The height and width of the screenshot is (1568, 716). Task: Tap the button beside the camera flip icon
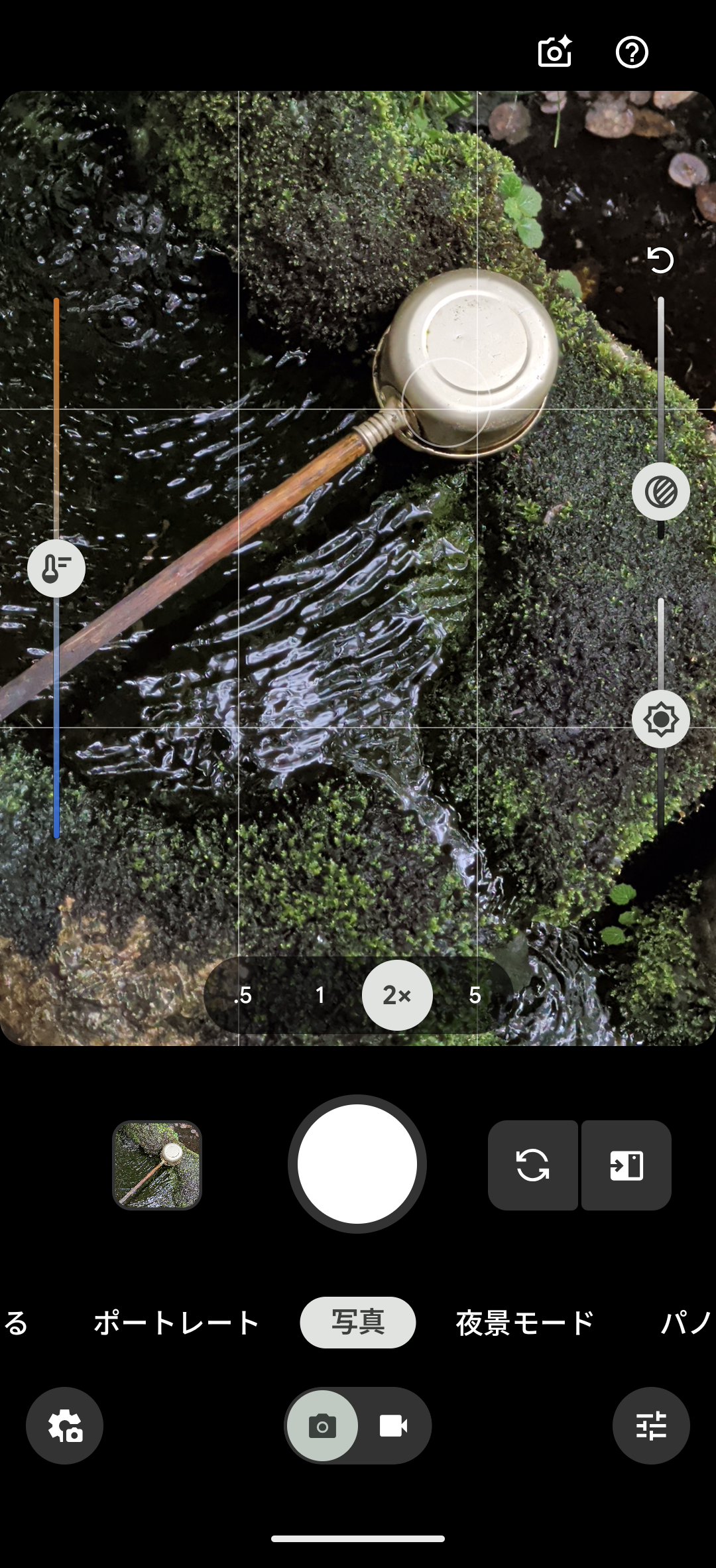tap(626, 1165)
